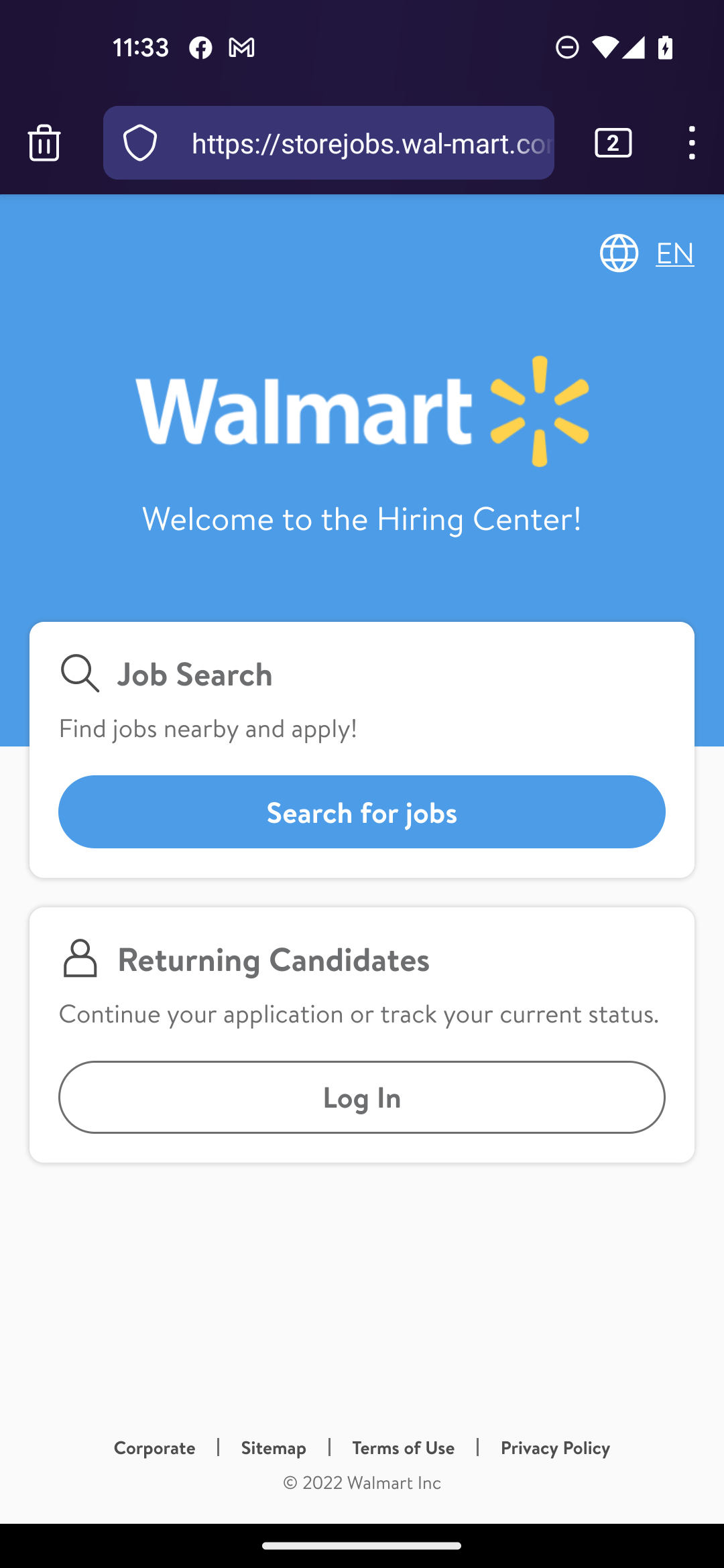Click the magnifying glass Job Search icon
Image resolution: width=724 pixels, height=1568 pixels.
pyautogui.click(x=80, y=673)
